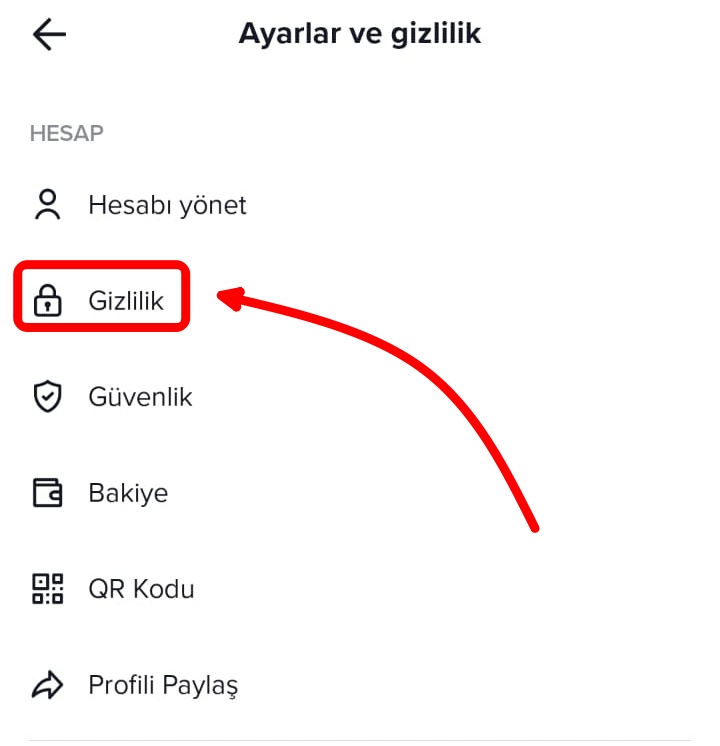Select Profili Paylaş to share profile
The height and width of the screenshot is (746, 720).
[162, 685]
